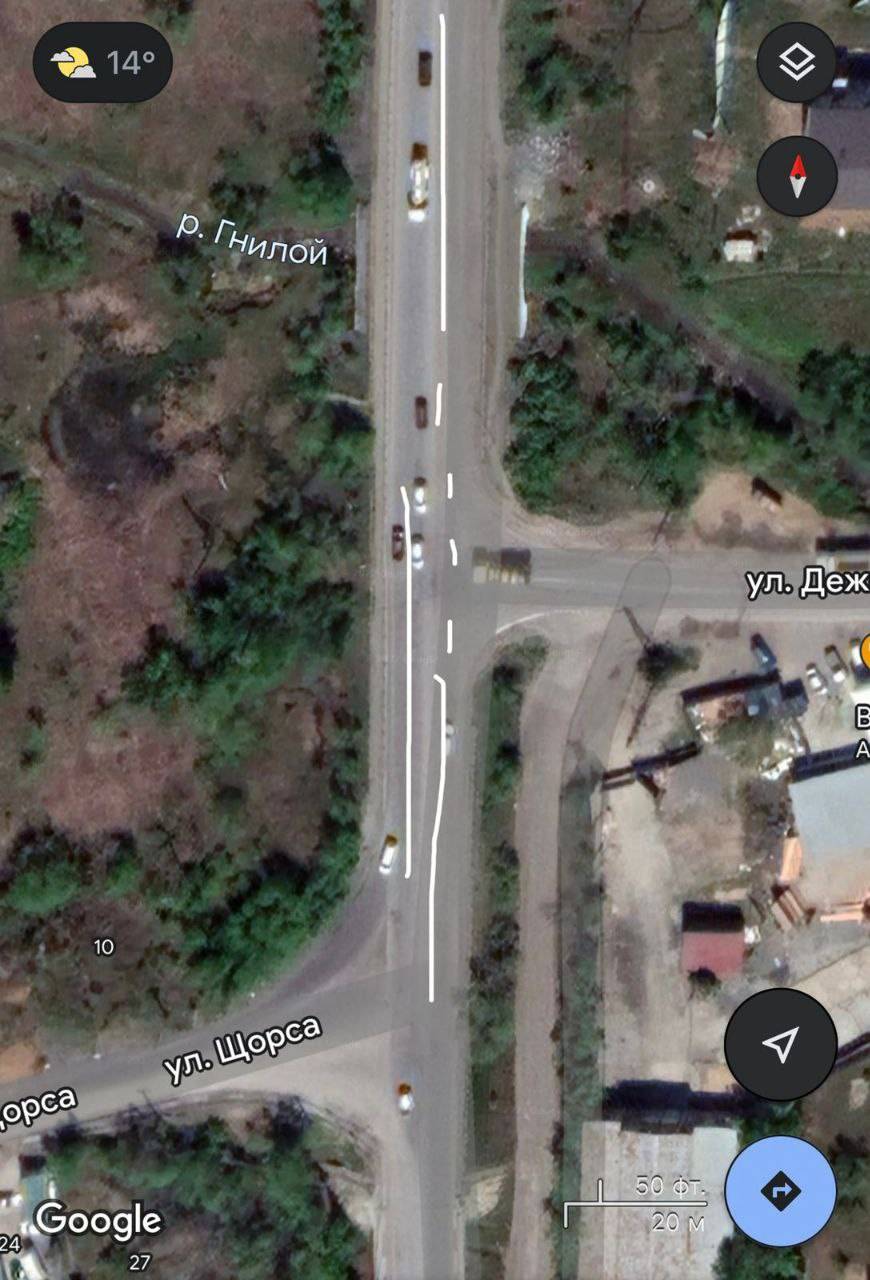Center map on my location

[x=780, y=1045]
